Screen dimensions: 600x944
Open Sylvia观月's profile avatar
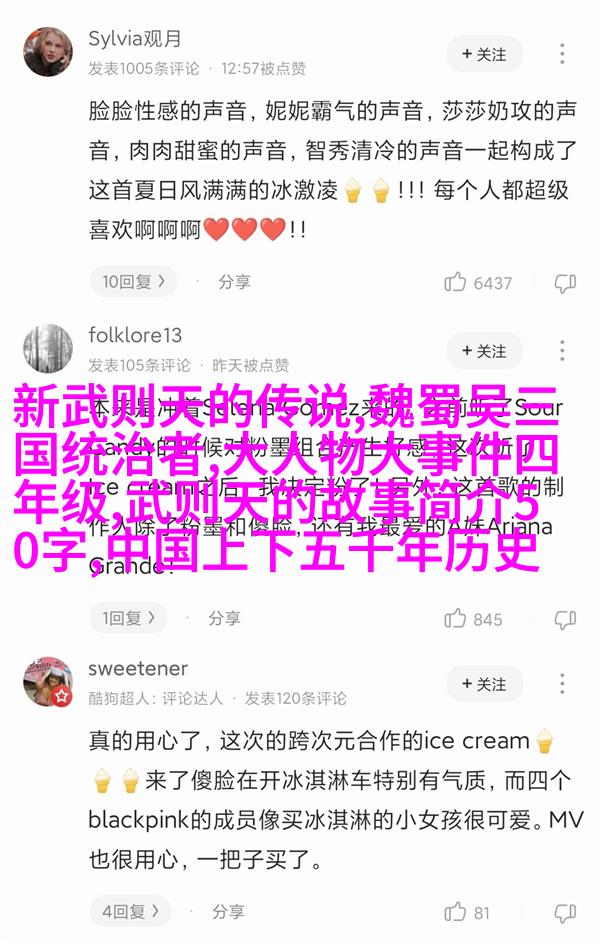click(48, 51)
